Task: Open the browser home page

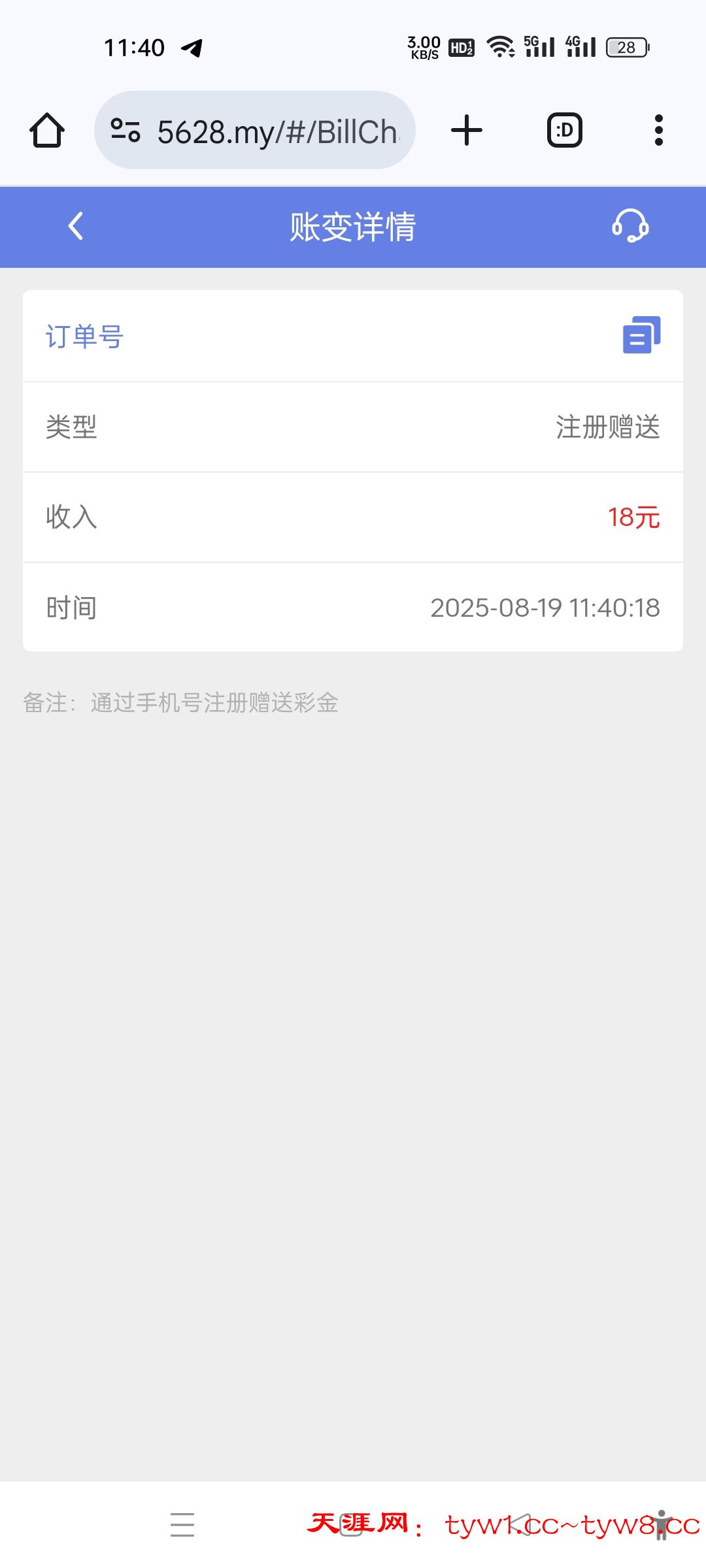Action: 47,130
